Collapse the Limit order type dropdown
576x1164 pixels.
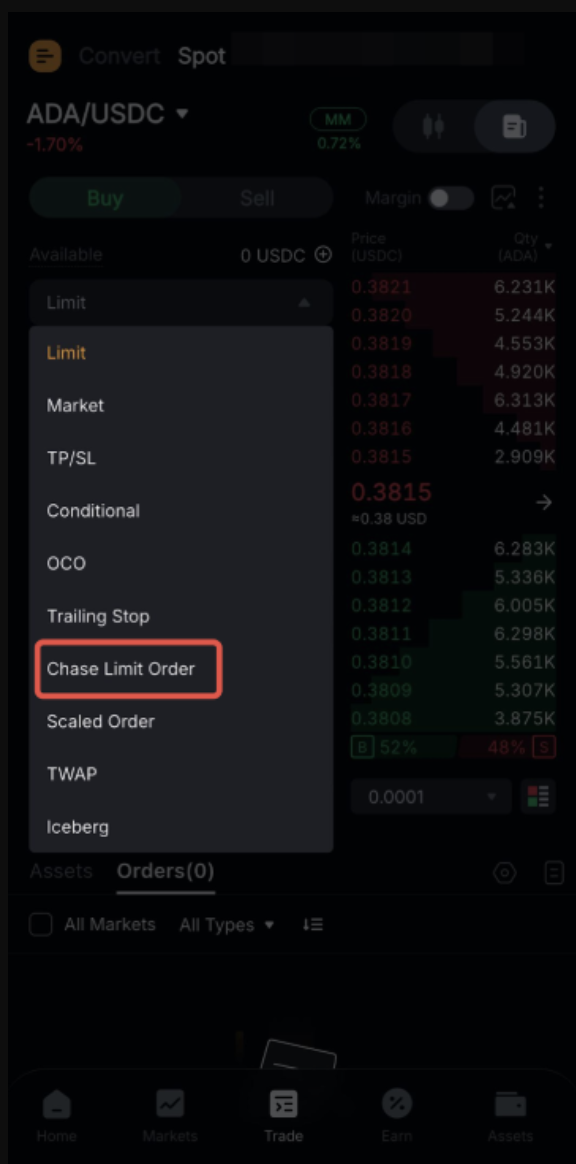click(181, 303)
